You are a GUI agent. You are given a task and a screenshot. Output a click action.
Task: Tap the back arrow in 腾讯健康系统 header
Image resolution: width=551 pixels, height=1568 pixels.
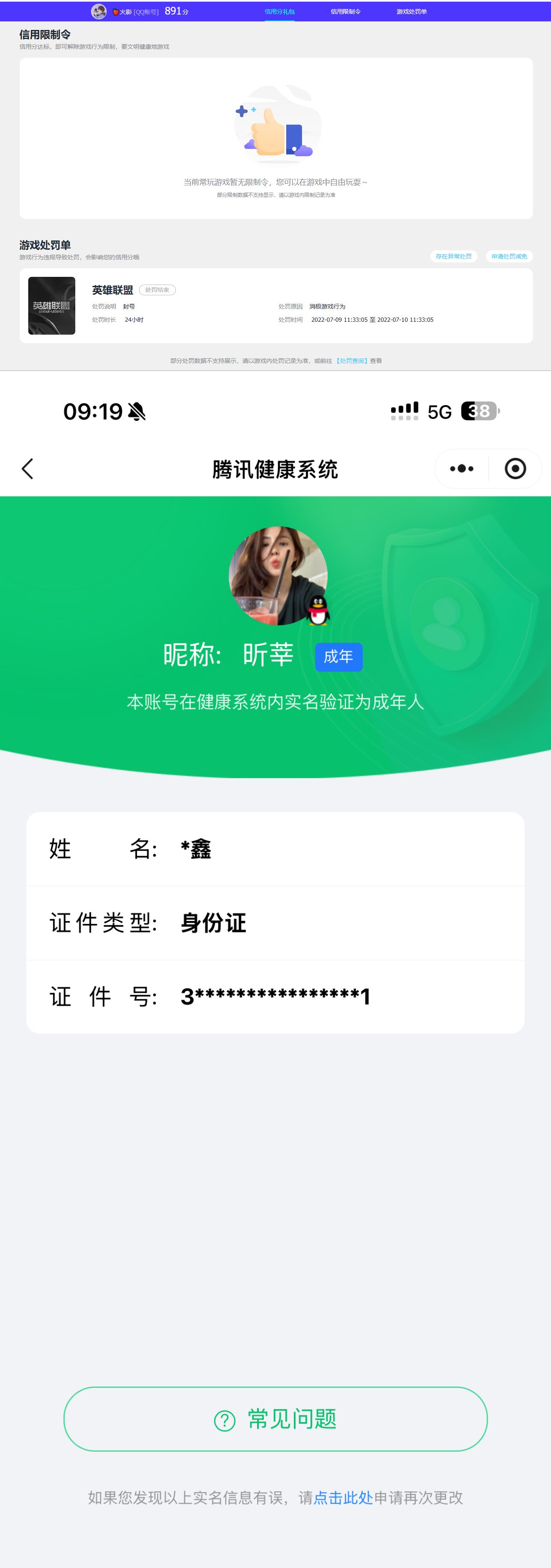[28, 469]
